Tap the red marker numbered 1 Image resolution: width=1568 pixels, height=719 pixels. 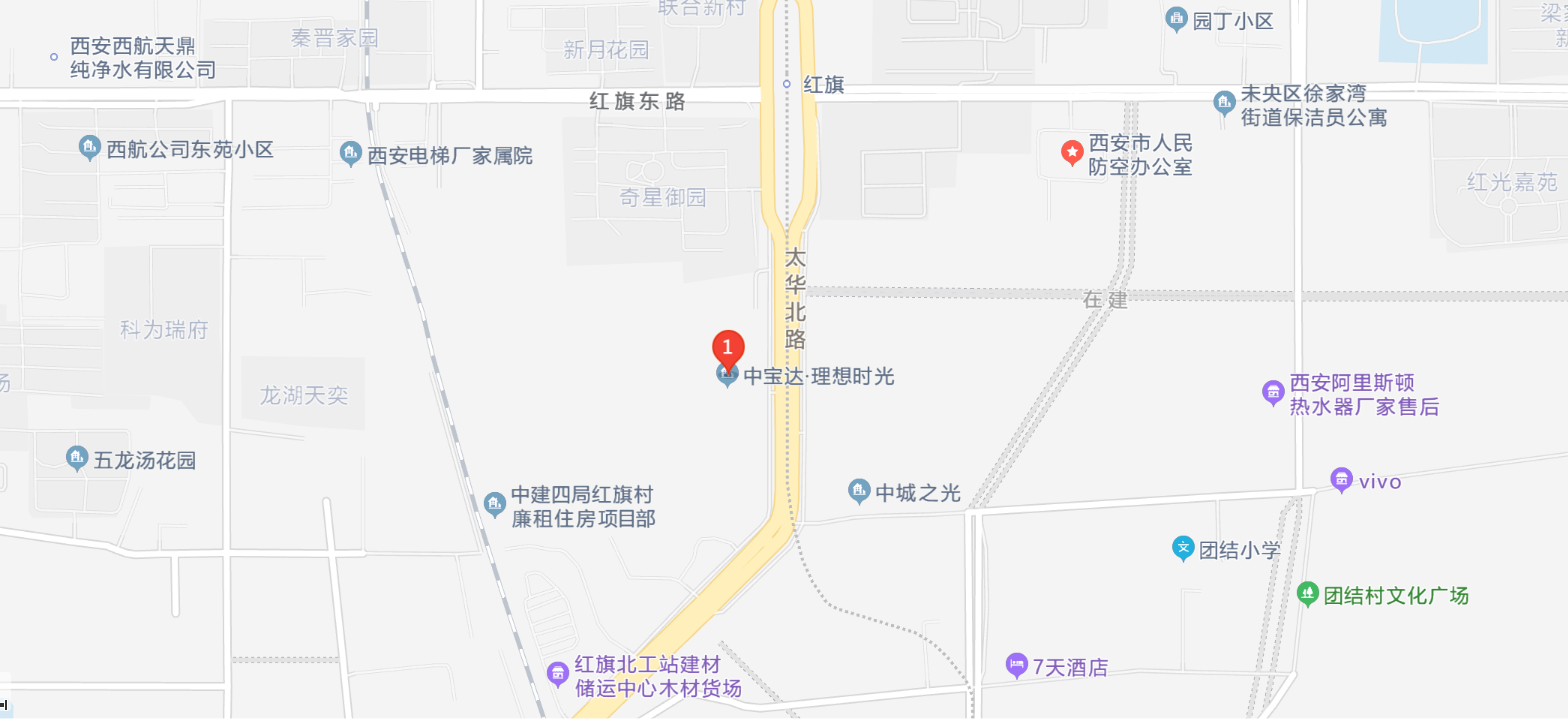pos(728,348)
